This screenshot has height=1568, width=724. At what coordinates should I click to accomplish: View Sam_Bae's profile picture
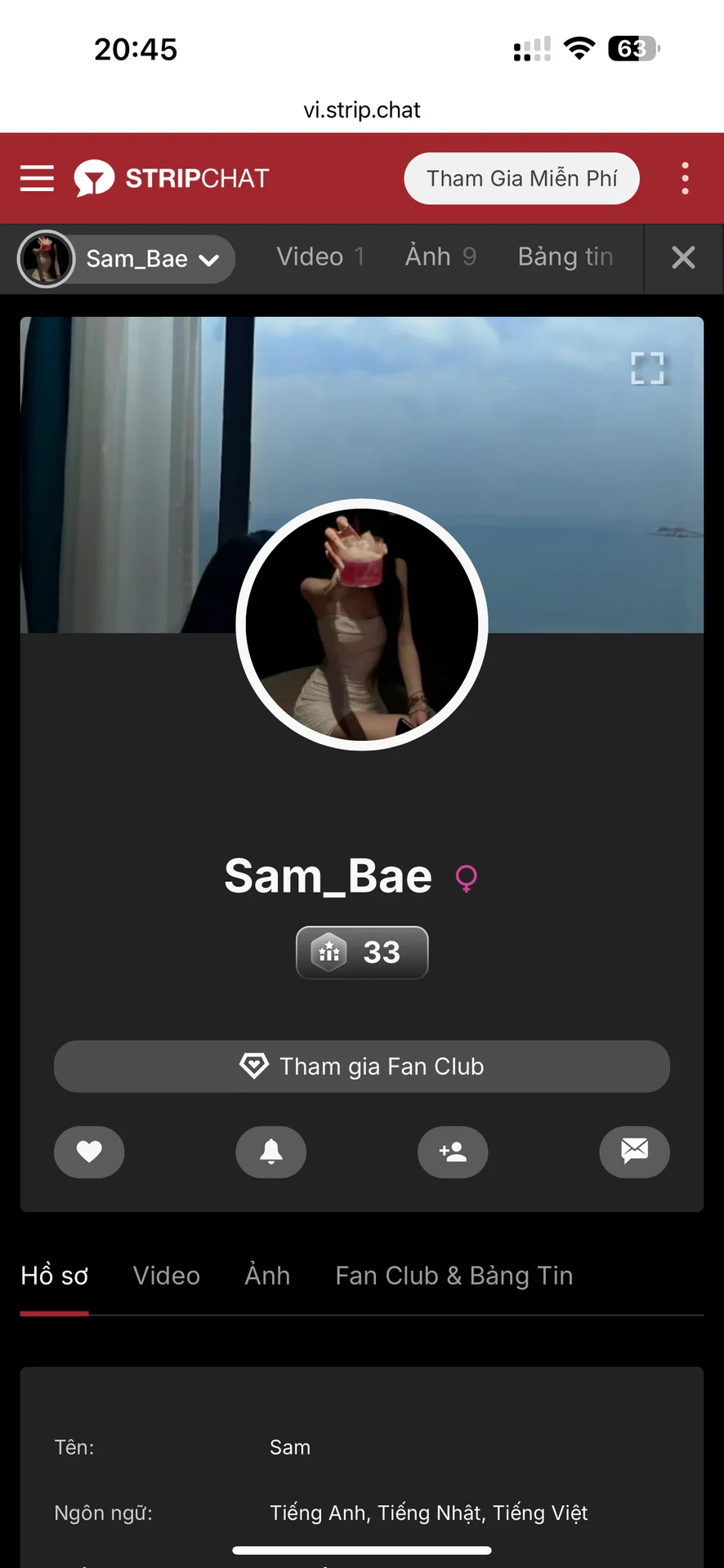362,625
